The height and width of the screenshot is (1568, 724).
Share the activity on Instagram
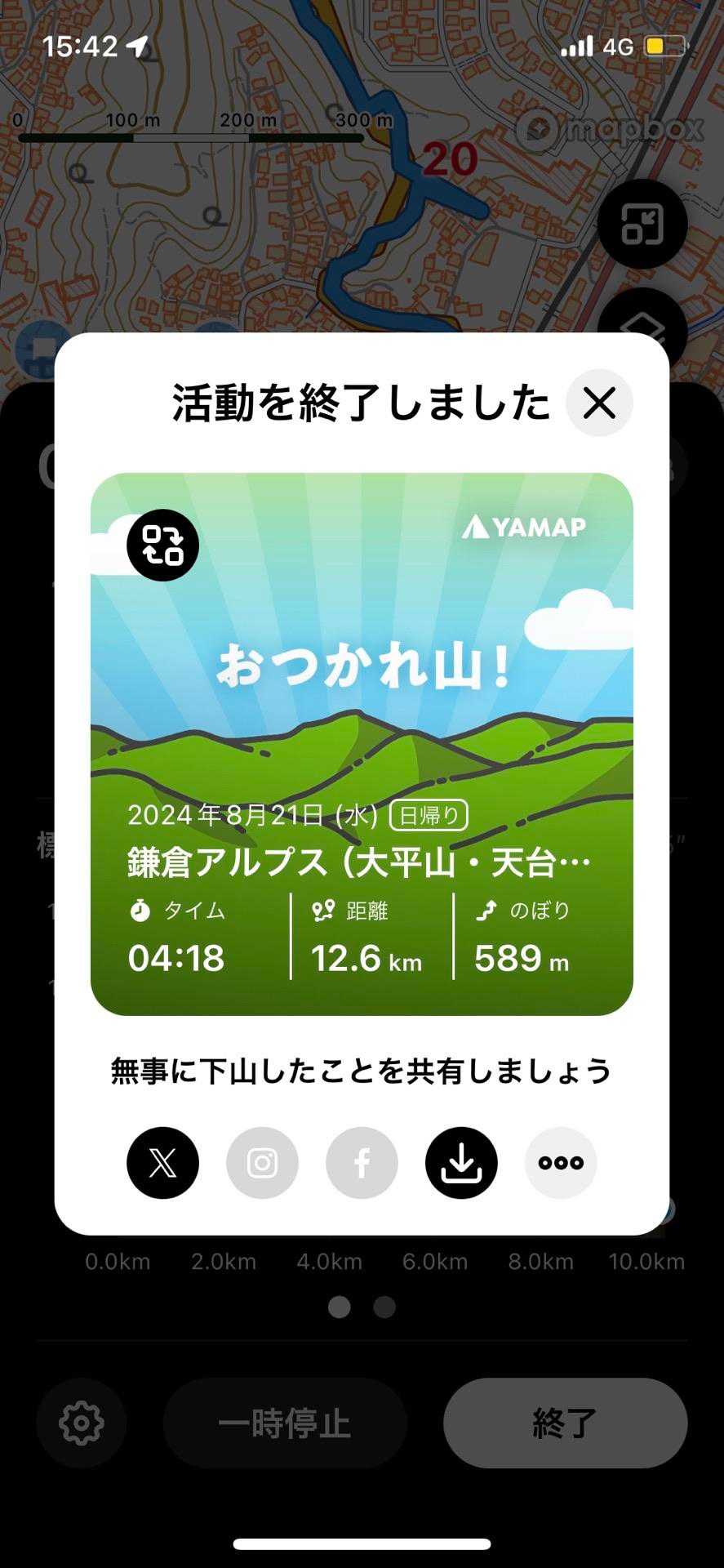tap(262, 1162)
